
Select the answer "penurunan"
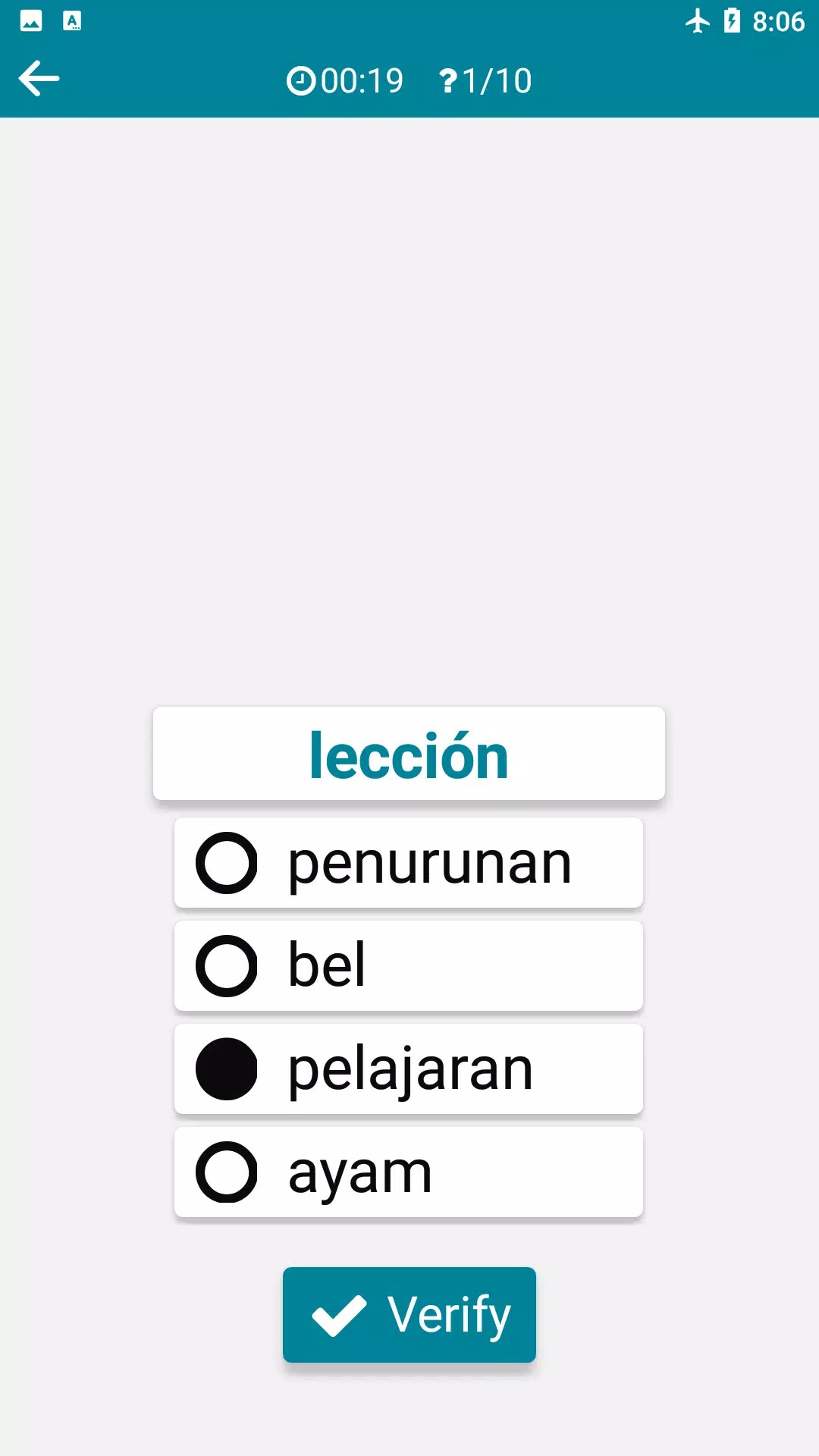(x=408, y=863)
